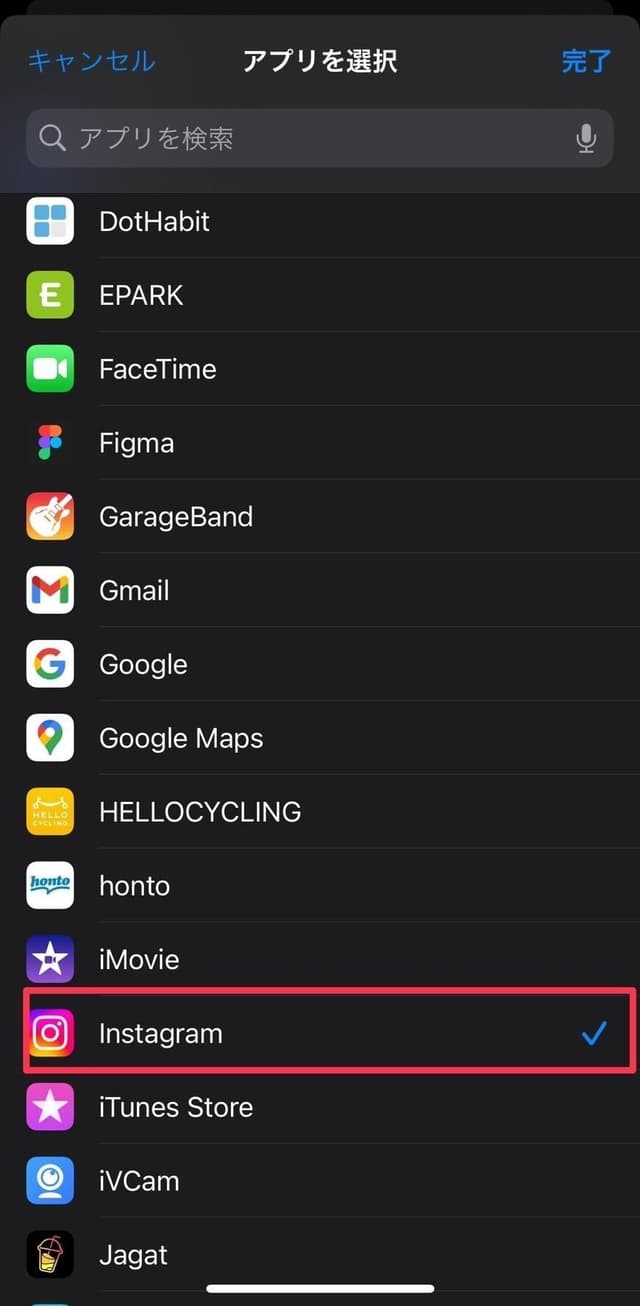This screenshot has height=1306, width=640.
Task: Choose Gmail as an app
Action: pyautogui.click(x=135, y=591)
